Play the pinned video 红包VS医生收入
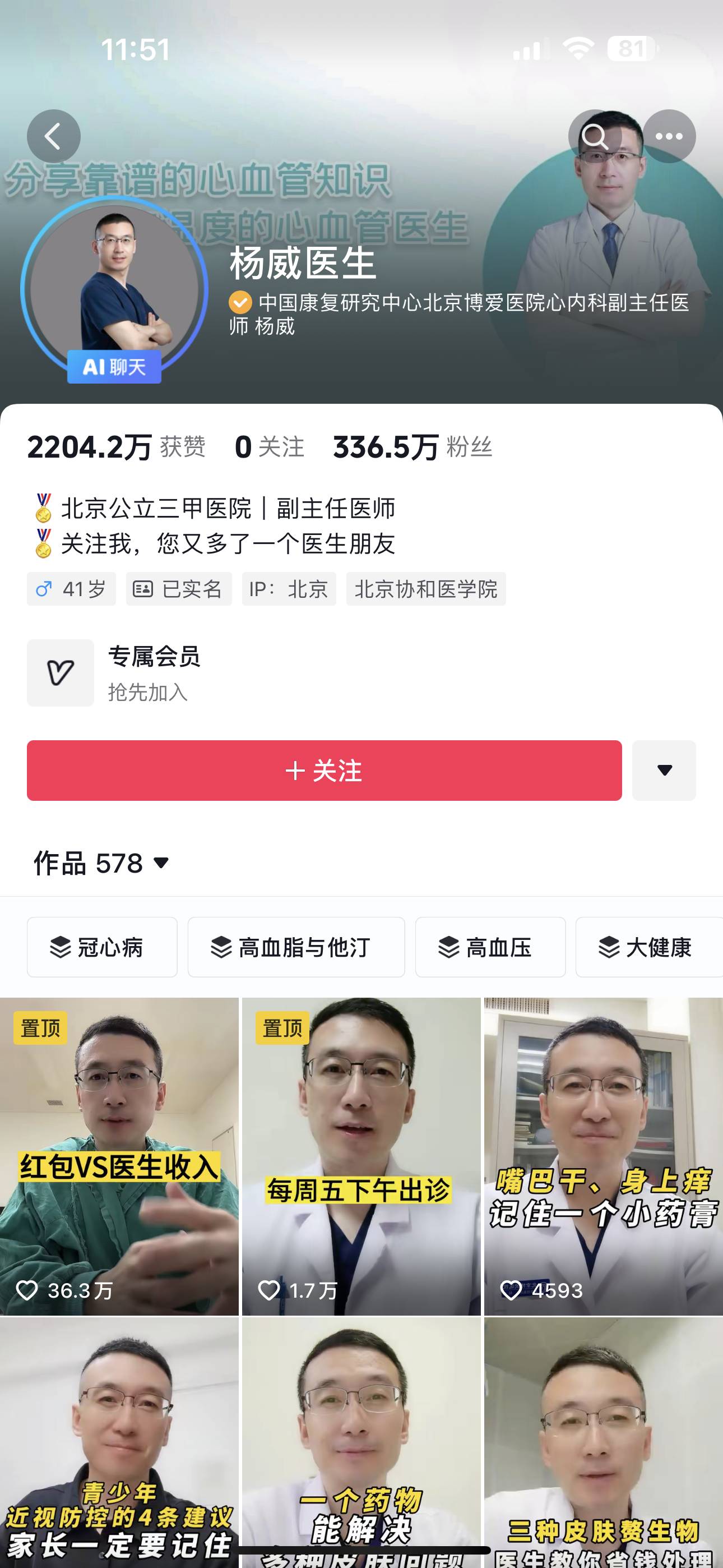 [x=119, y=1155]
